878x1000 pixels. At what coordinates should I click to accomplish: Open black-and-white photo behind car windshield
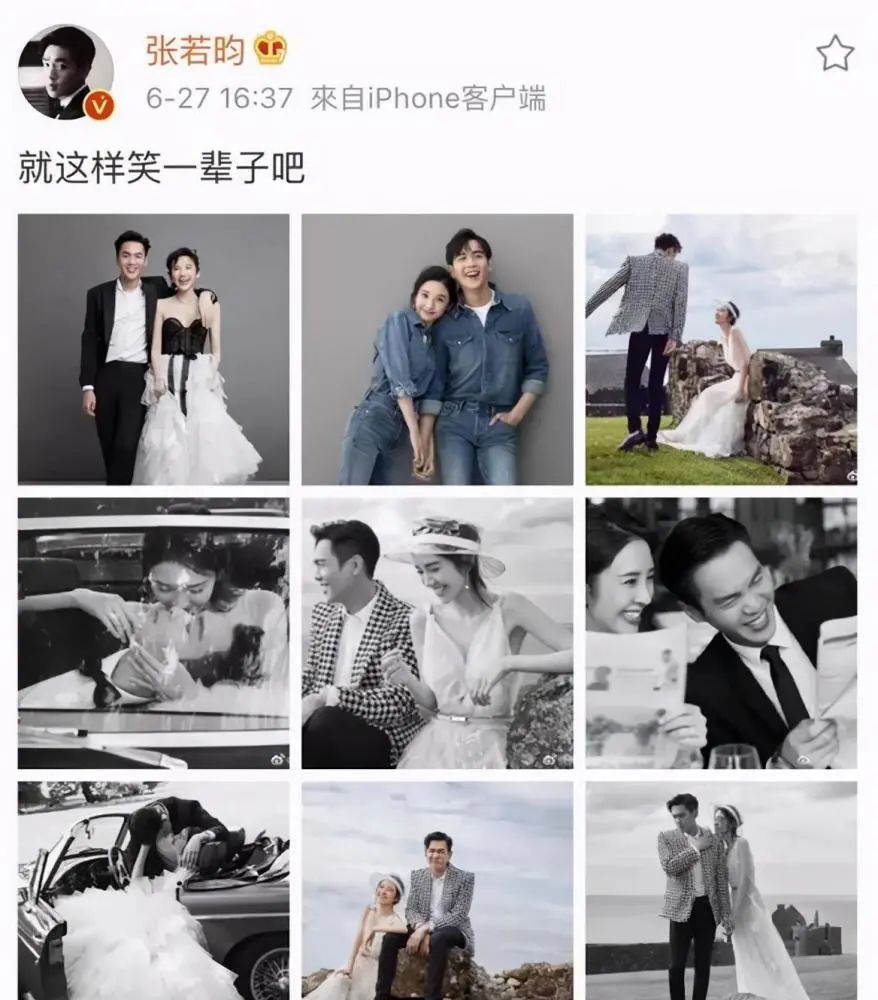coord(153,633)
